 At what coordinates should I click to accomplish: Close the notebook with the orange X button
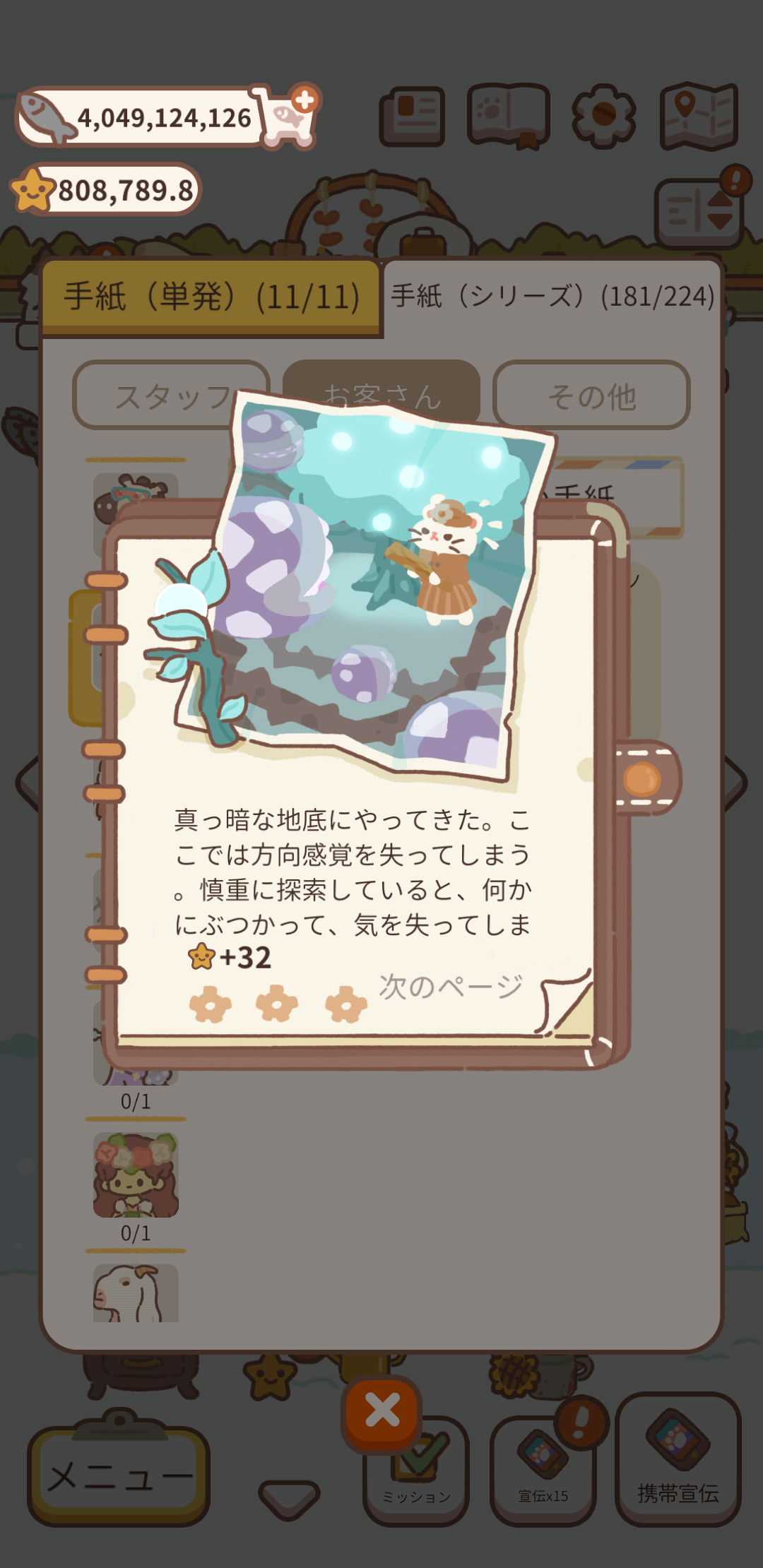click(x=382, y=1412)
